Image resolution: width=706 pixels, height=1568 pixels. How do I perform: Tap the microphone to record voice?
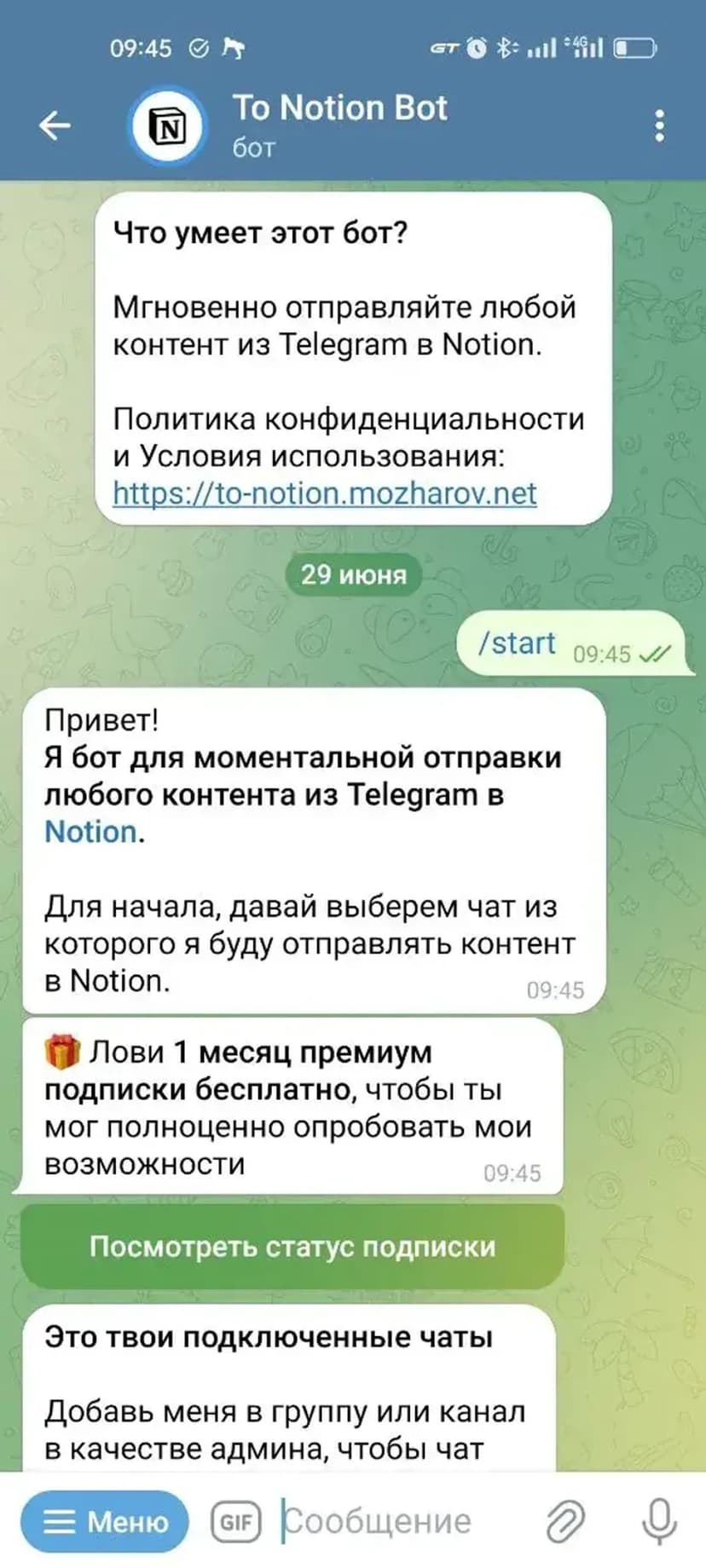[x=659, y=1521]
